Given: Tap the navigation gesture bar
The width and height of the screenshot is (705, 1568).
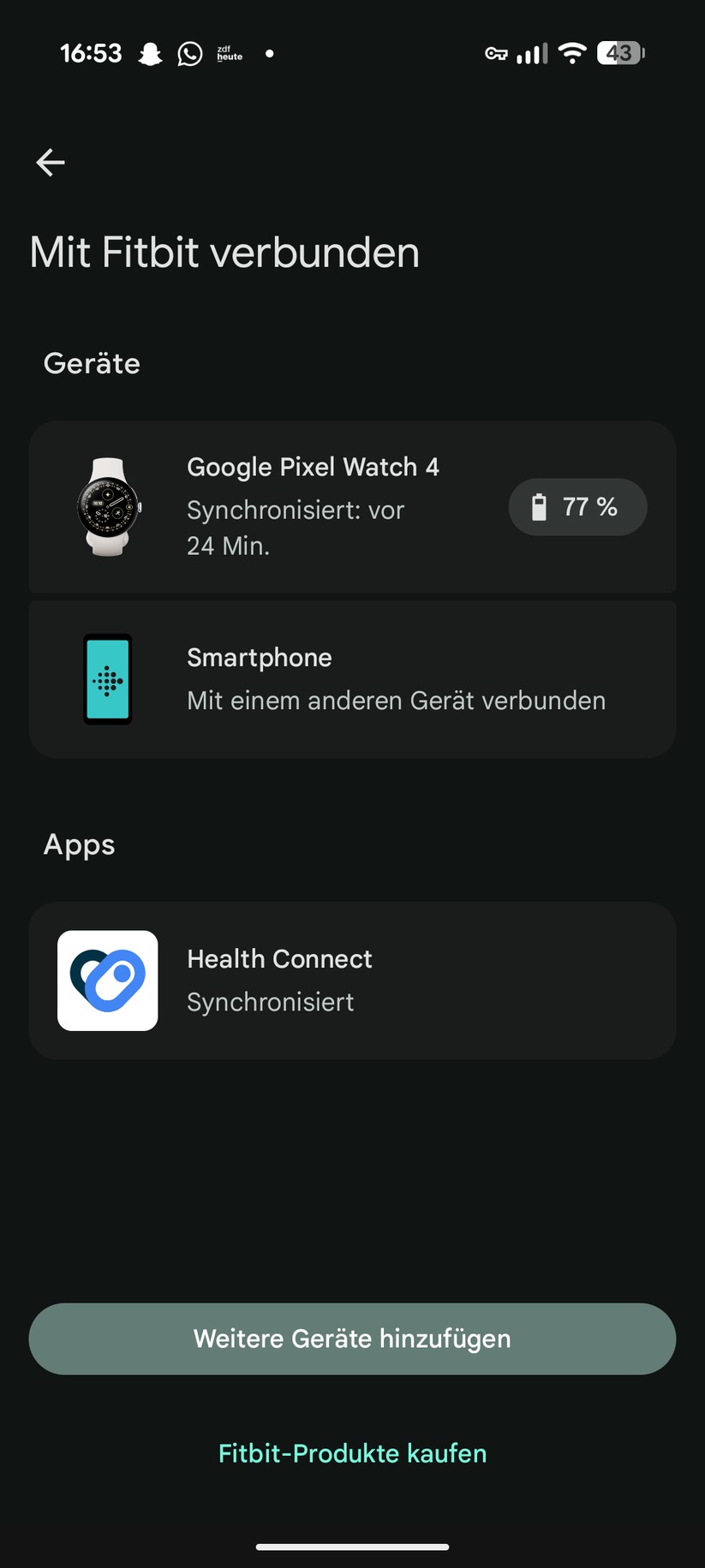Looking at the screenshot, I should [352, 1547].
